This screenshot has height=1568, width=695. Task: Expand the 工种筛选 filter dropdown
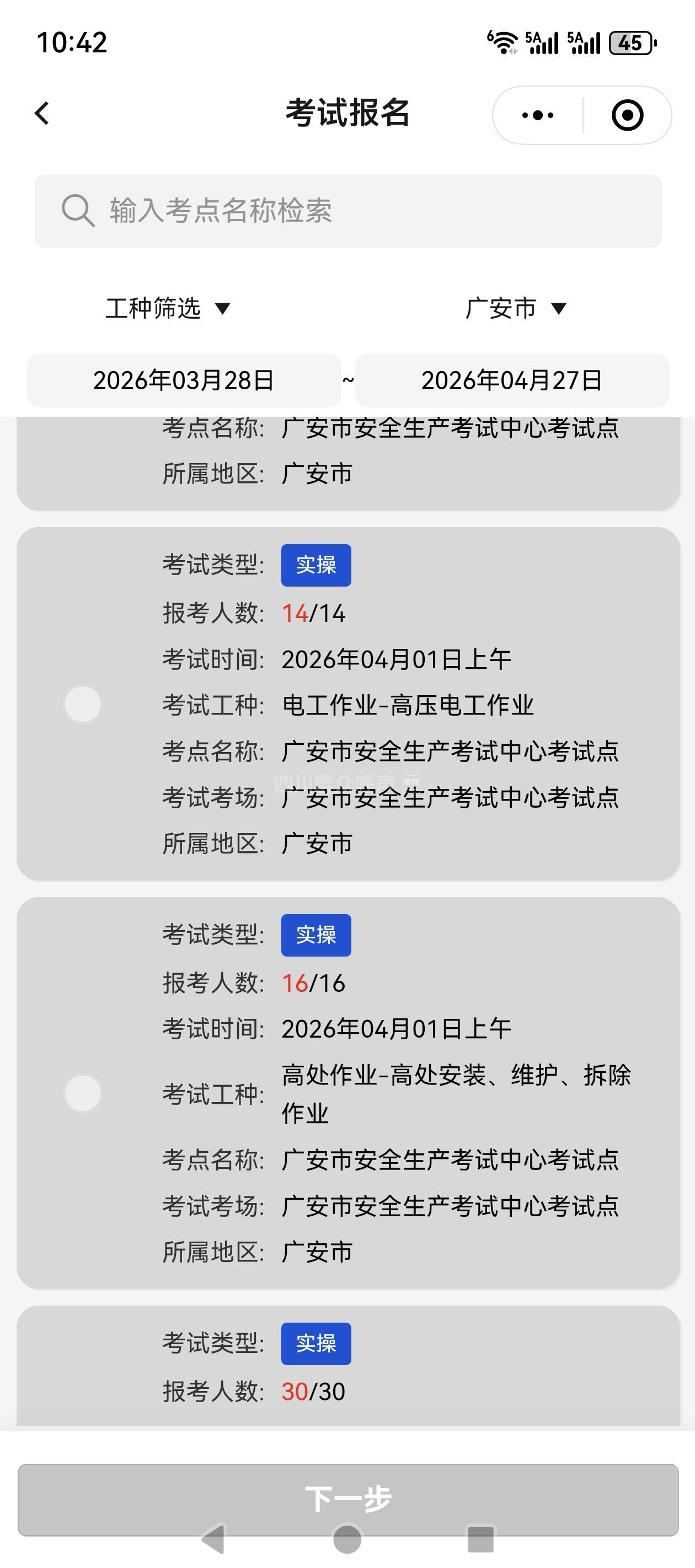(x=168, y=309)
